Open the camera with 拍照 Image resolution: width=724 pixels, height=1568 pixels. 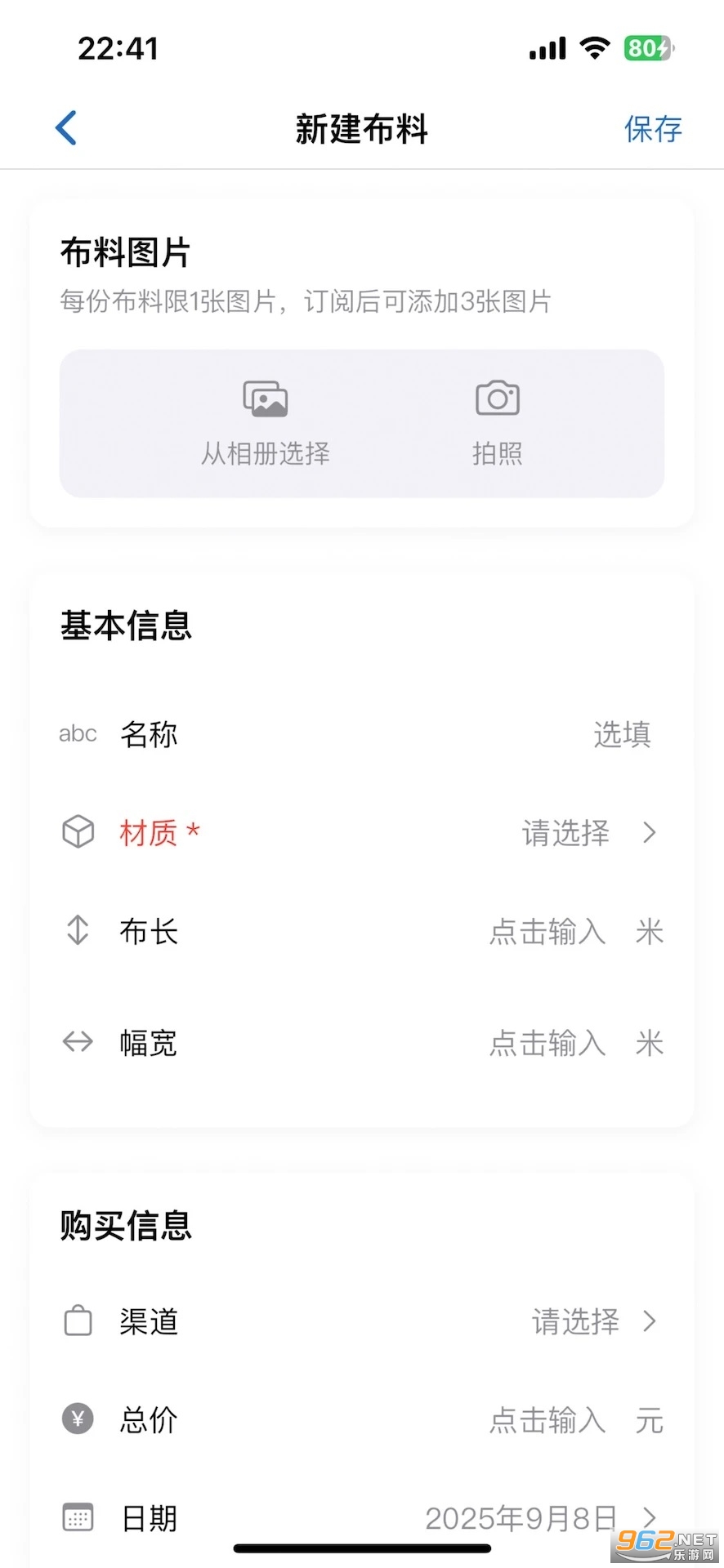tap(497, 423)
